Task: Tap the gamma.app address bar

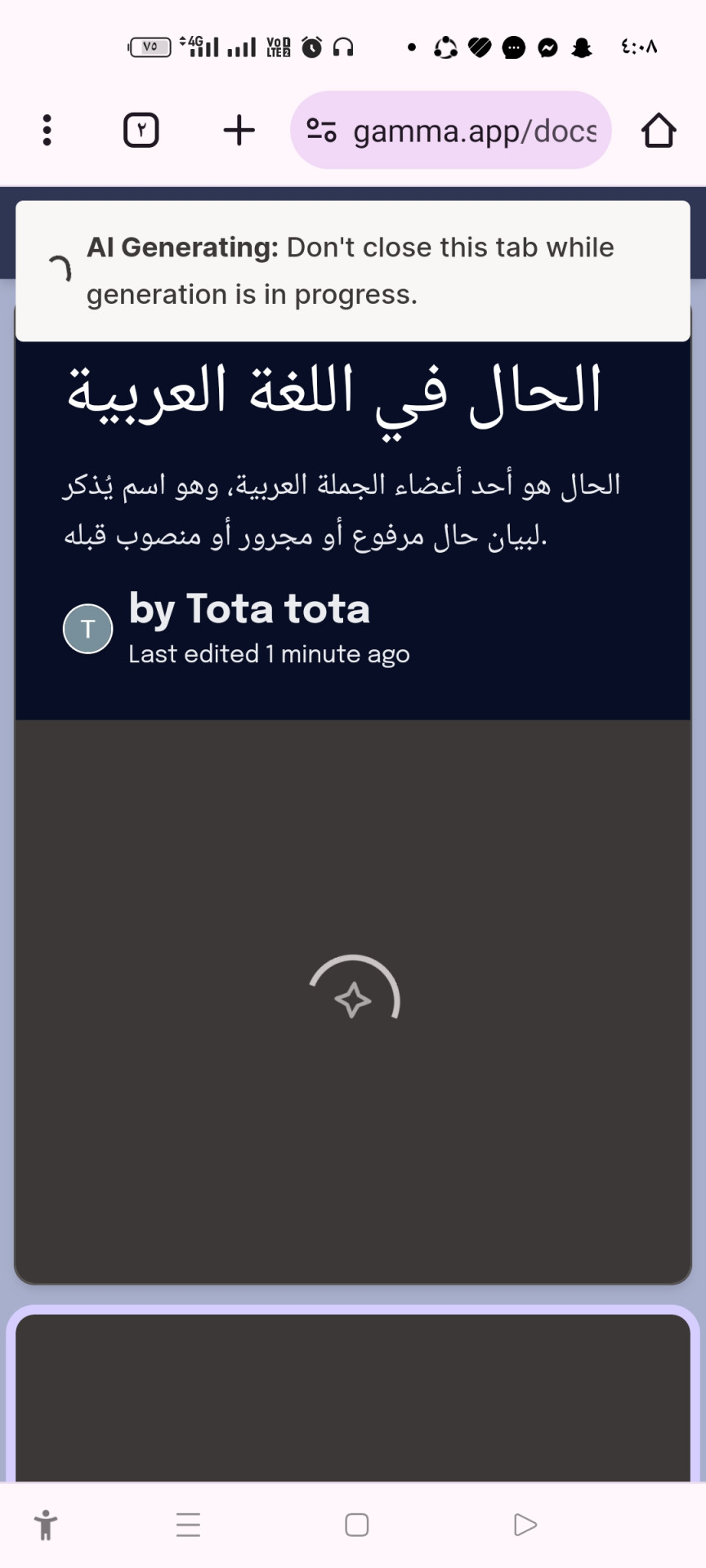Action: pyautogui.click(x=451, y=130)
